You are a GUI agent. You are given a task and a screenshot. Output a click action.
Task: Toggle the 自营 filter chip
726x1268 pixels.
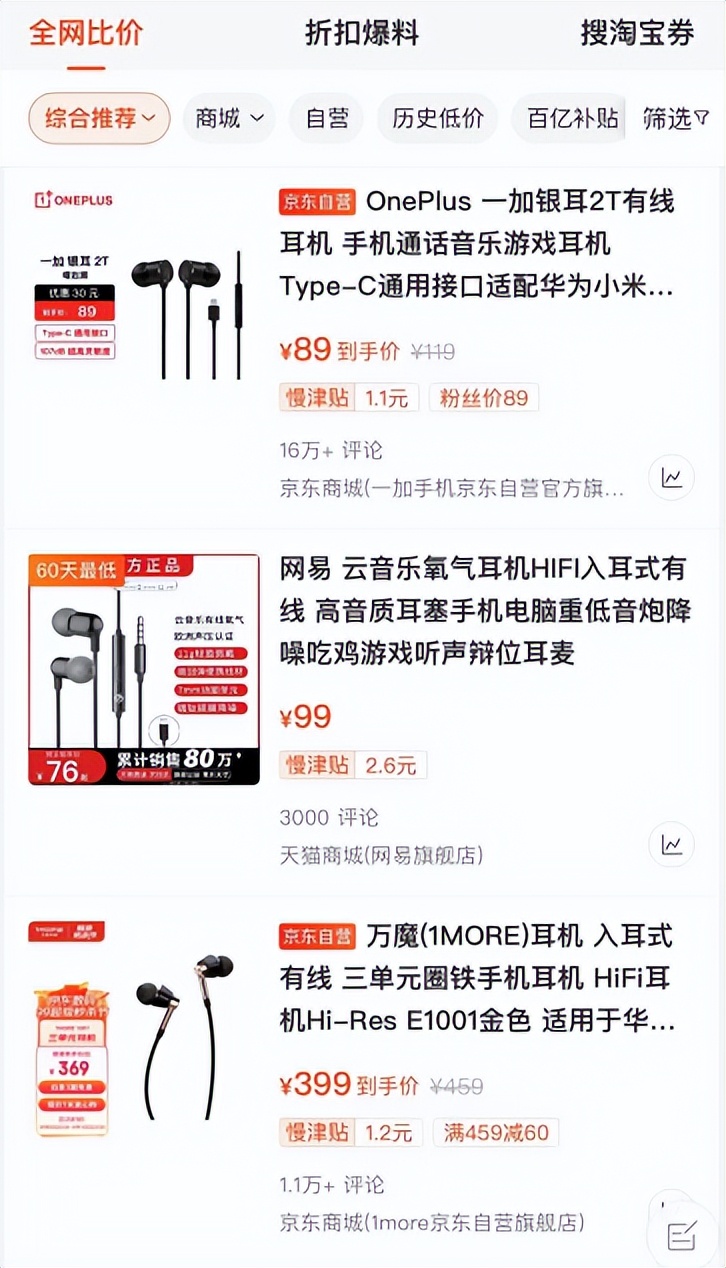coord(326,117)
